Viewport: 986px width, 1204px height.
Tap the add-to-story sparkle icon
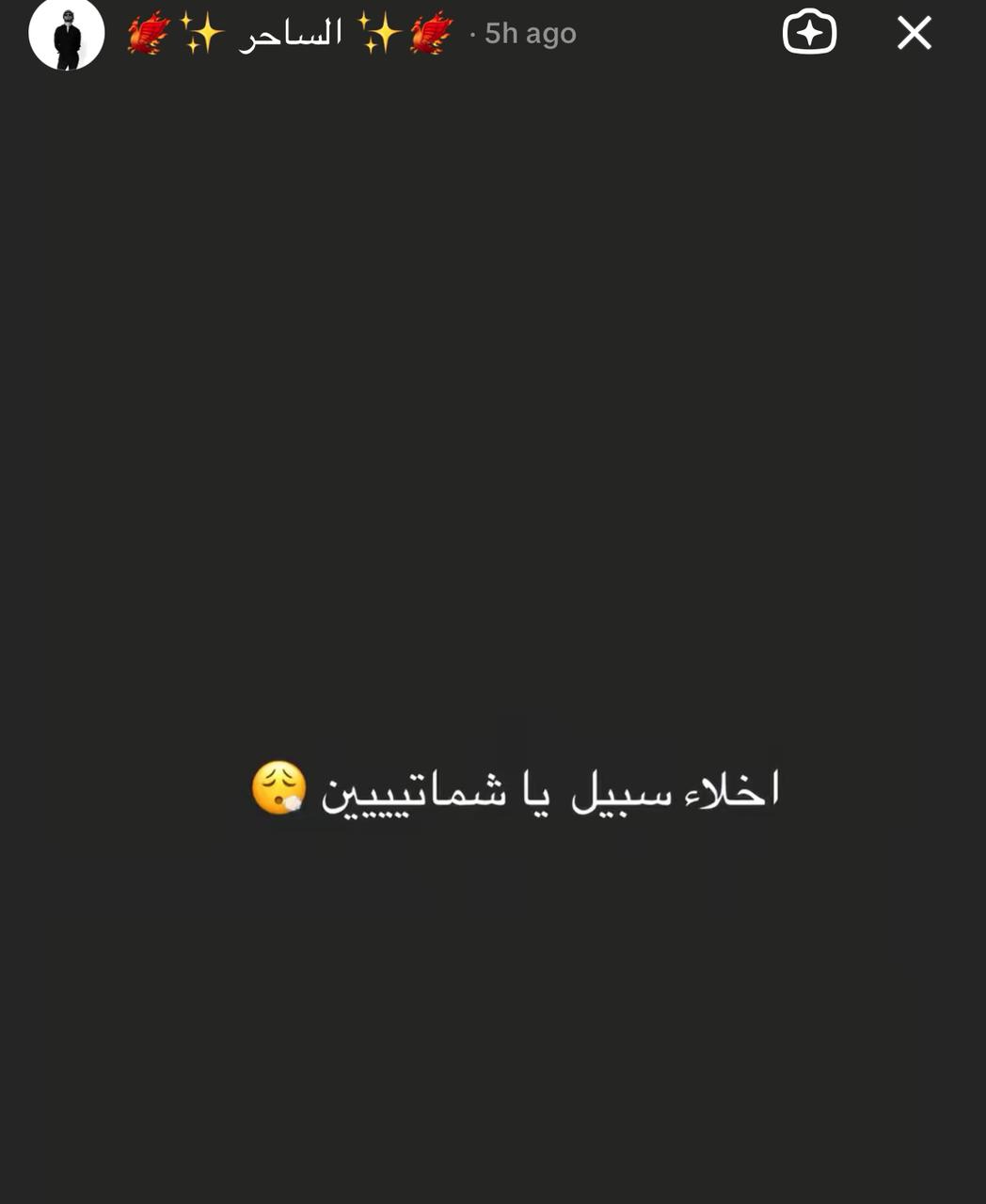pyautogui.click(x=809, y=34)
